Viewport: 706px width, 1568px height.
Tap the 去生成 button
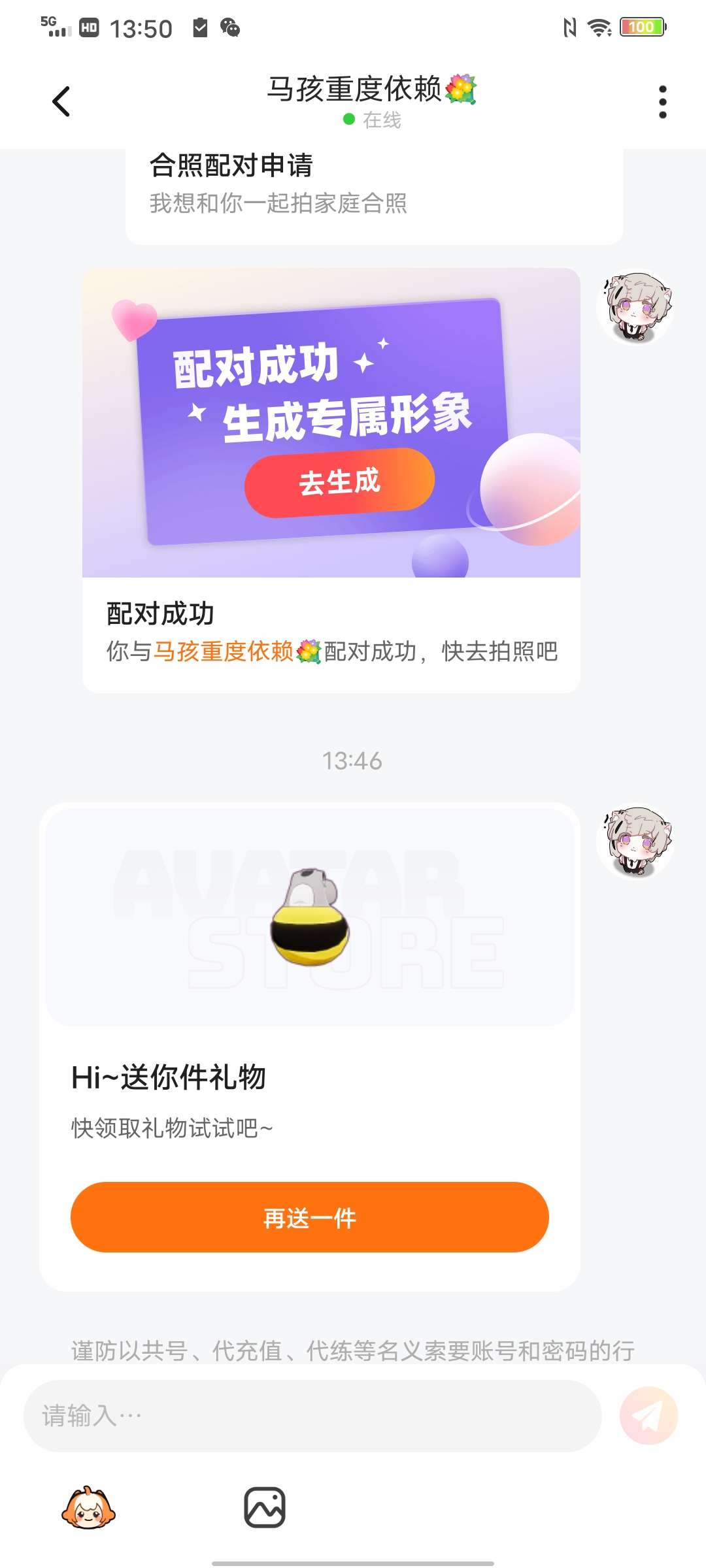(339, 482)
